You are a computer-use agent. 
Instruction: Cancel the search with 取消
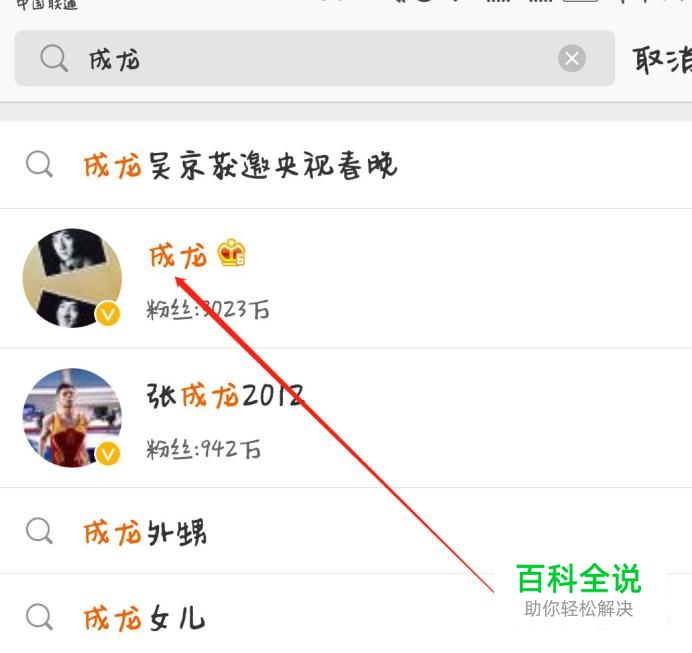[x=662, y=60]
